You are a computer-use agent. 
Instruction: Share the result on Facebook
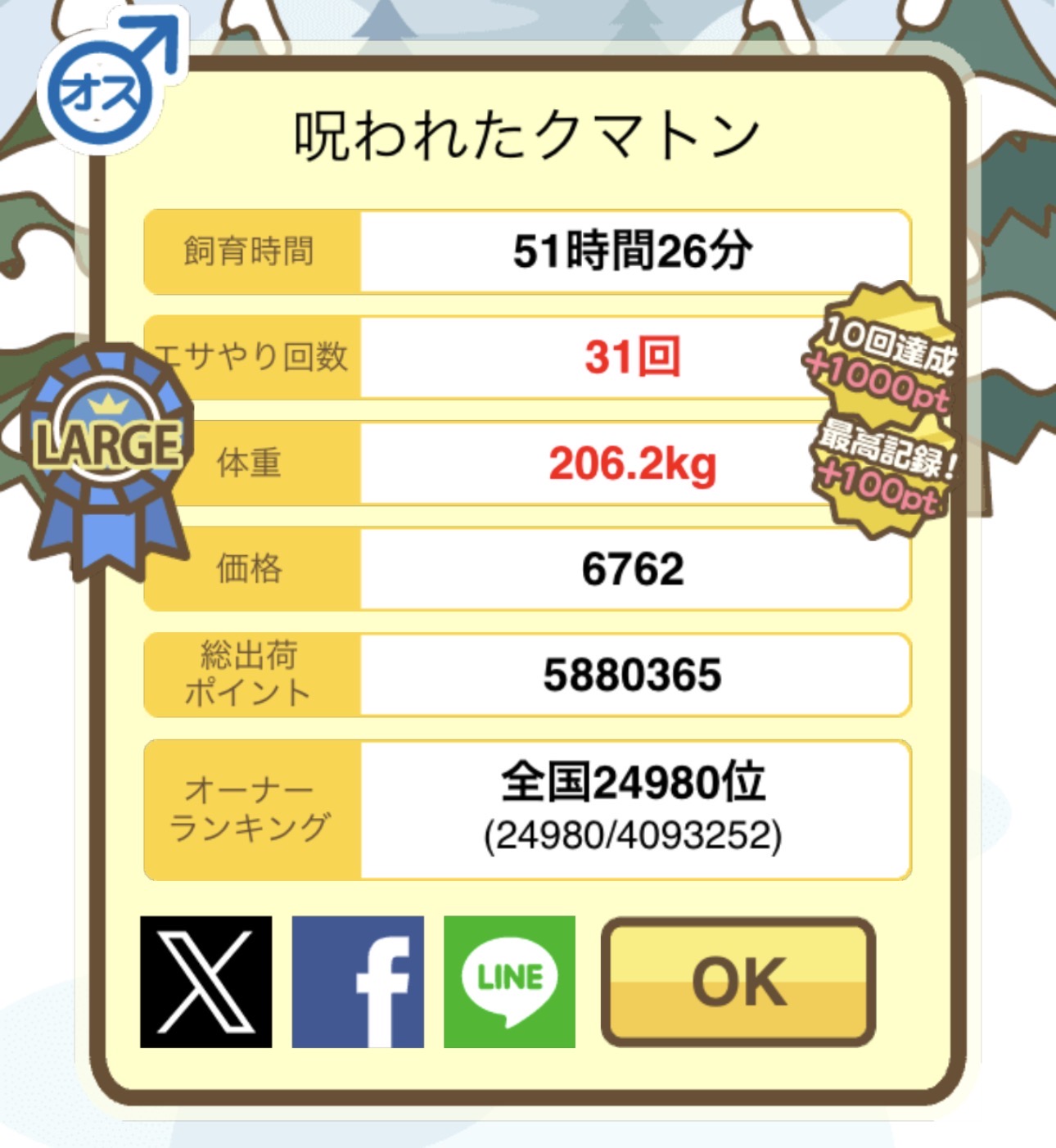pyautogui.click(x=358, y=982)
